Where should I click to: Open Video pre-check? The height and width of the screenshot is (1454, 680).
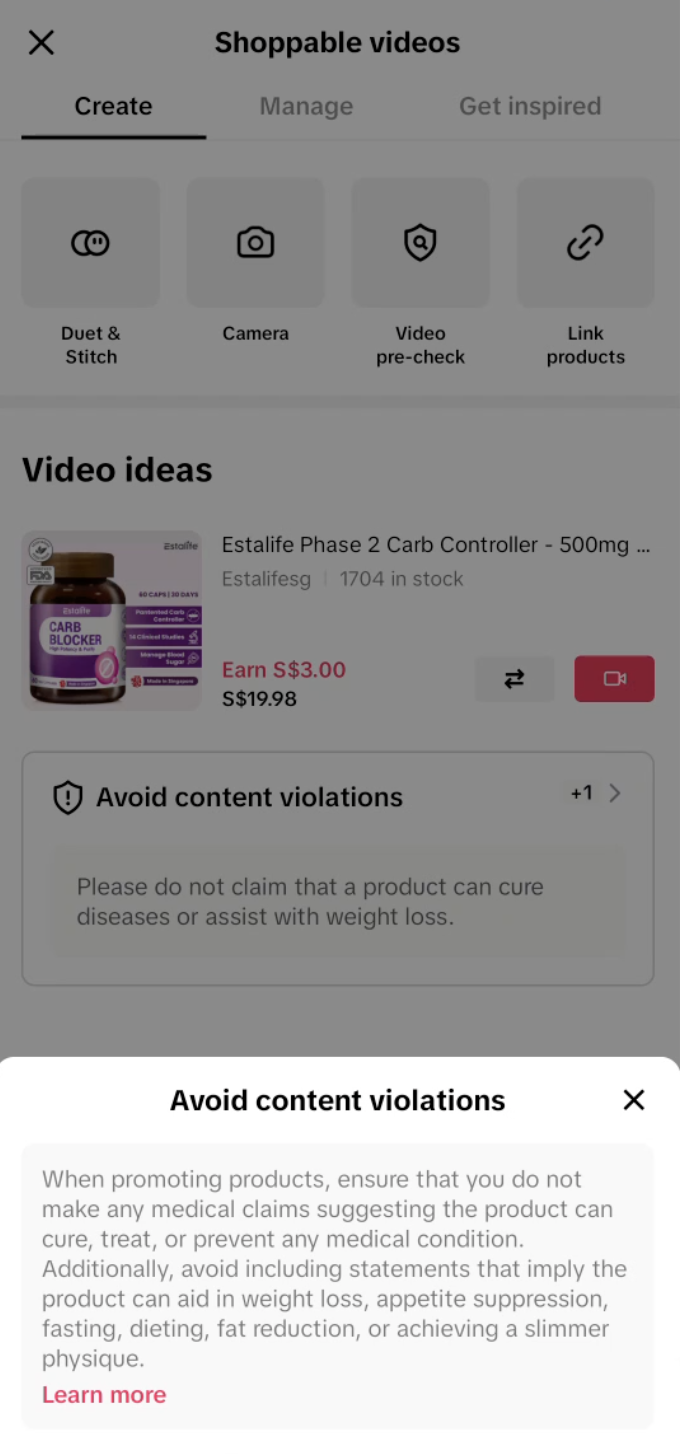[420, 243]
